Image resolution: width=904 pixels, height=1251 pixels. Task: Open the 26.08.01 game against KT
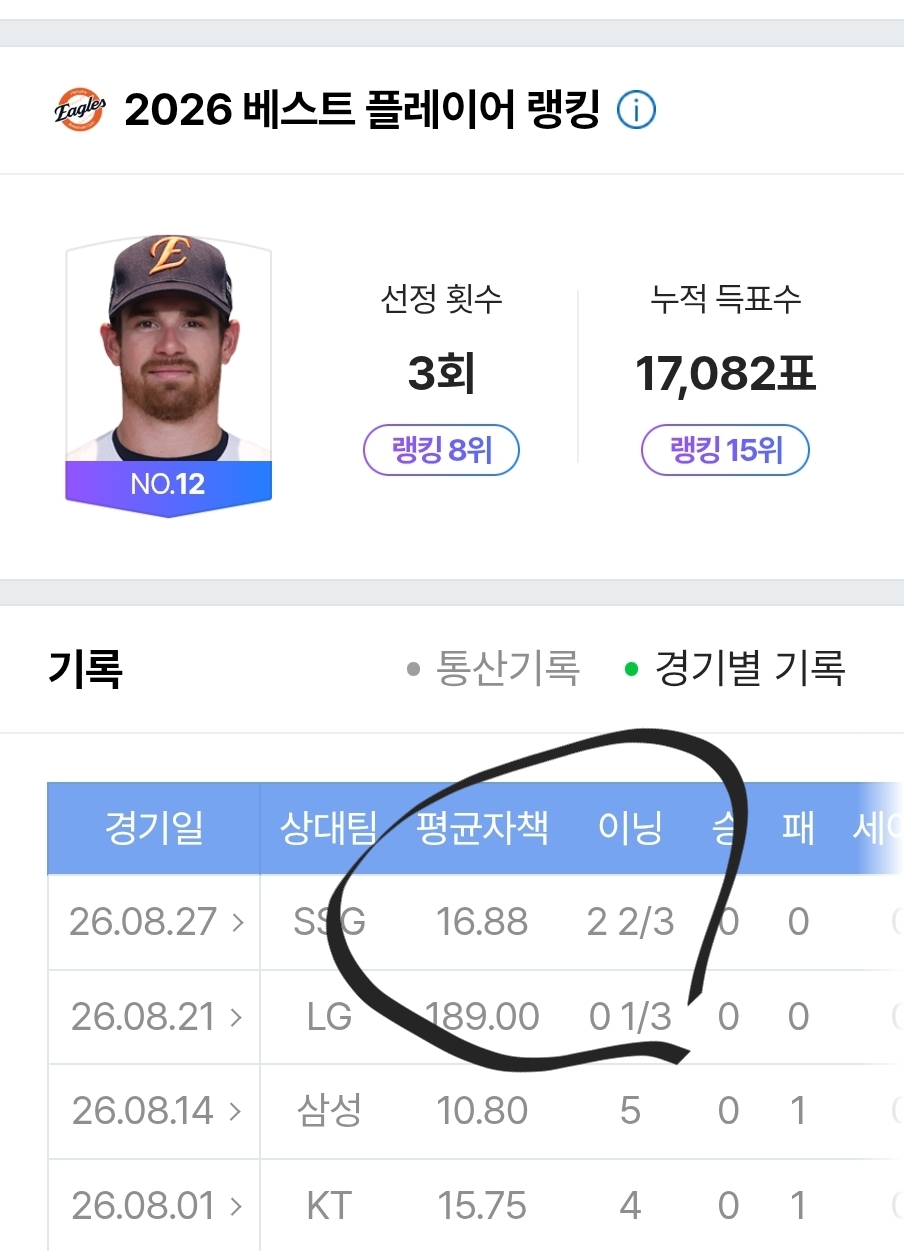click(156, 1206)
